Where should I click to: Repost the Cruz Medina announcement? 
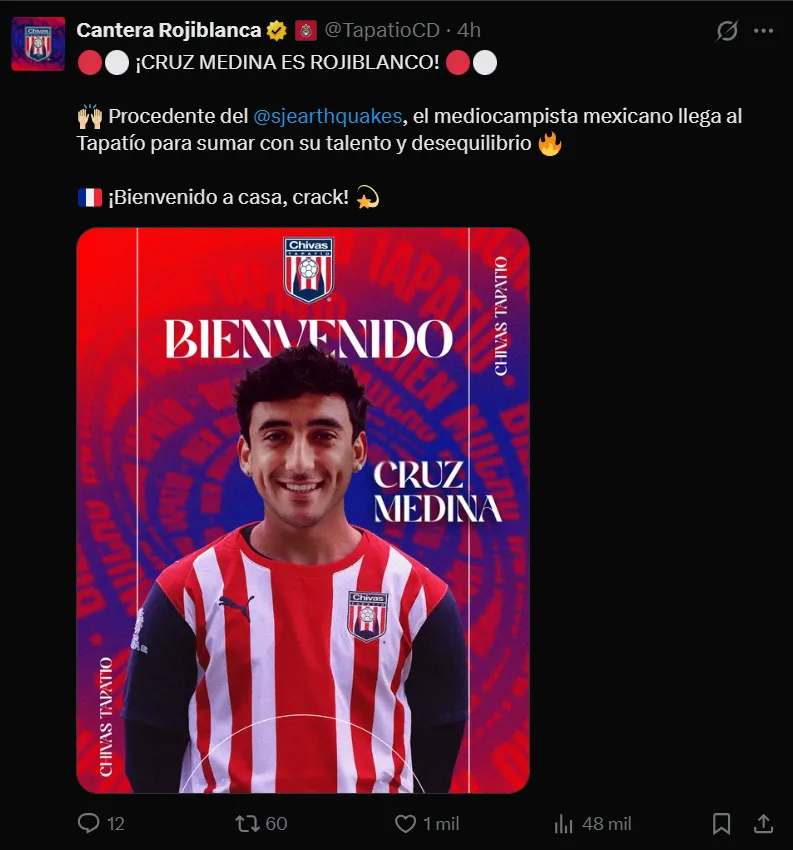coord(247,823)
